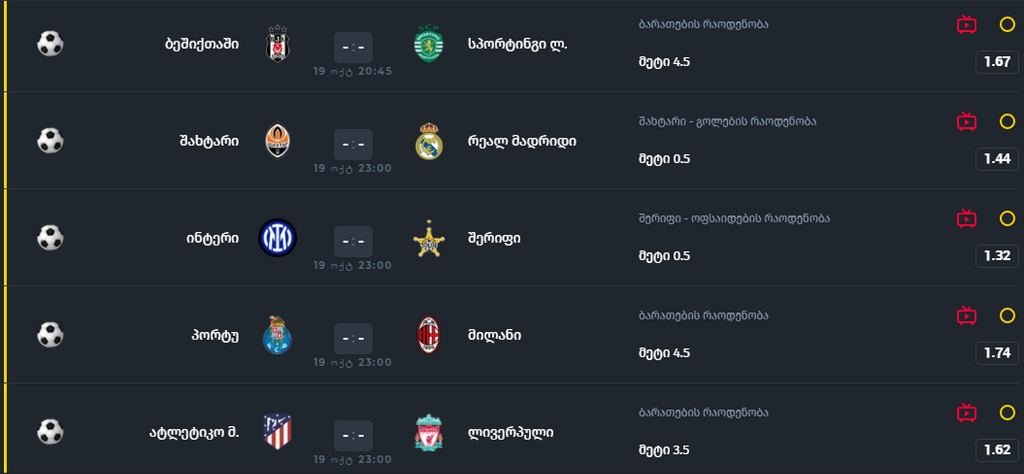Tap yellow circle icon on პორტუ row
Screen dimensions: 1024x474
1007,316
